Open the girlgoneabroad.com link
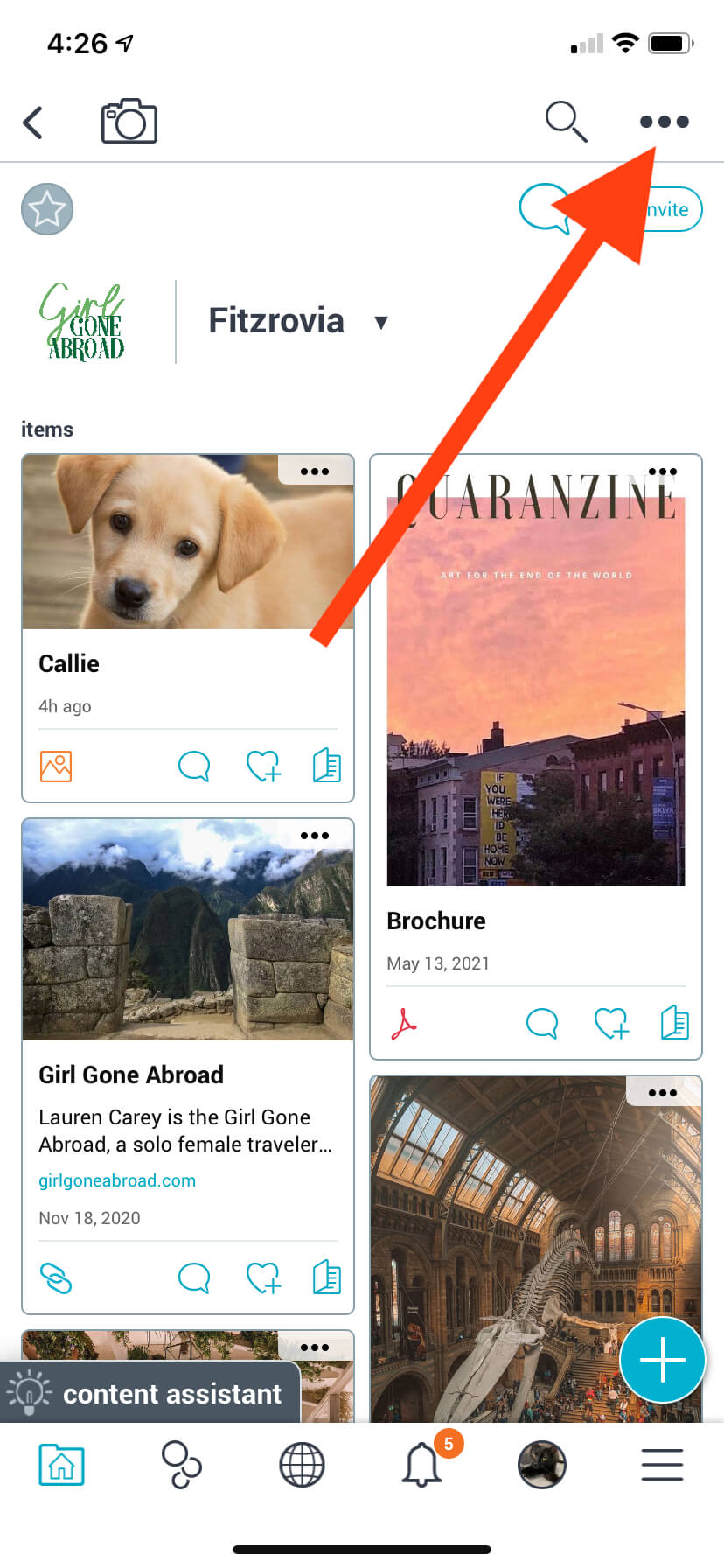The image size is (724, 1568). click(117, 1180)
